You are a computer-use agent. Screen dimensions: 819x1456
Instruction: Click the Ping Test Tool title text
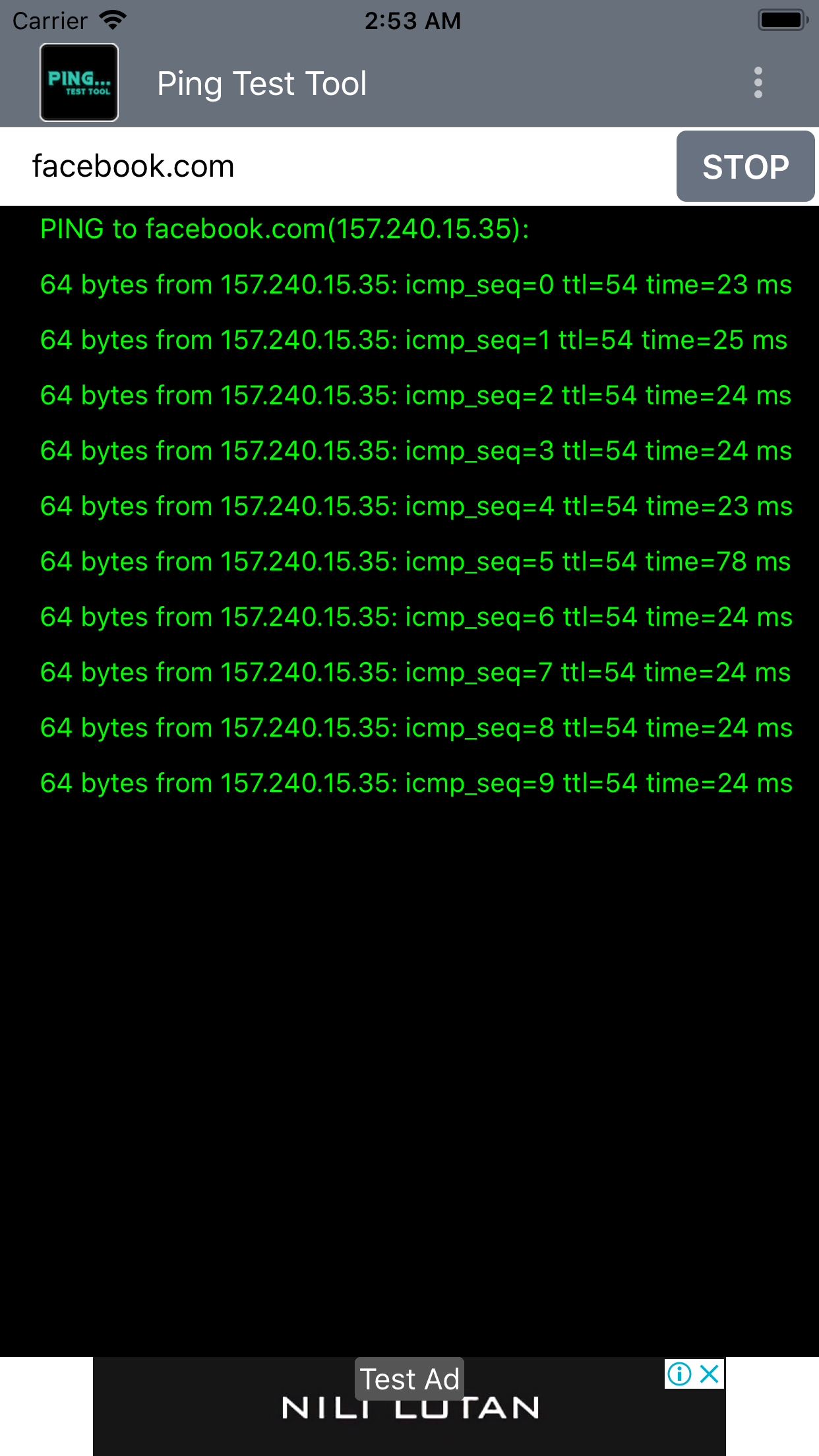coord(261,82)
